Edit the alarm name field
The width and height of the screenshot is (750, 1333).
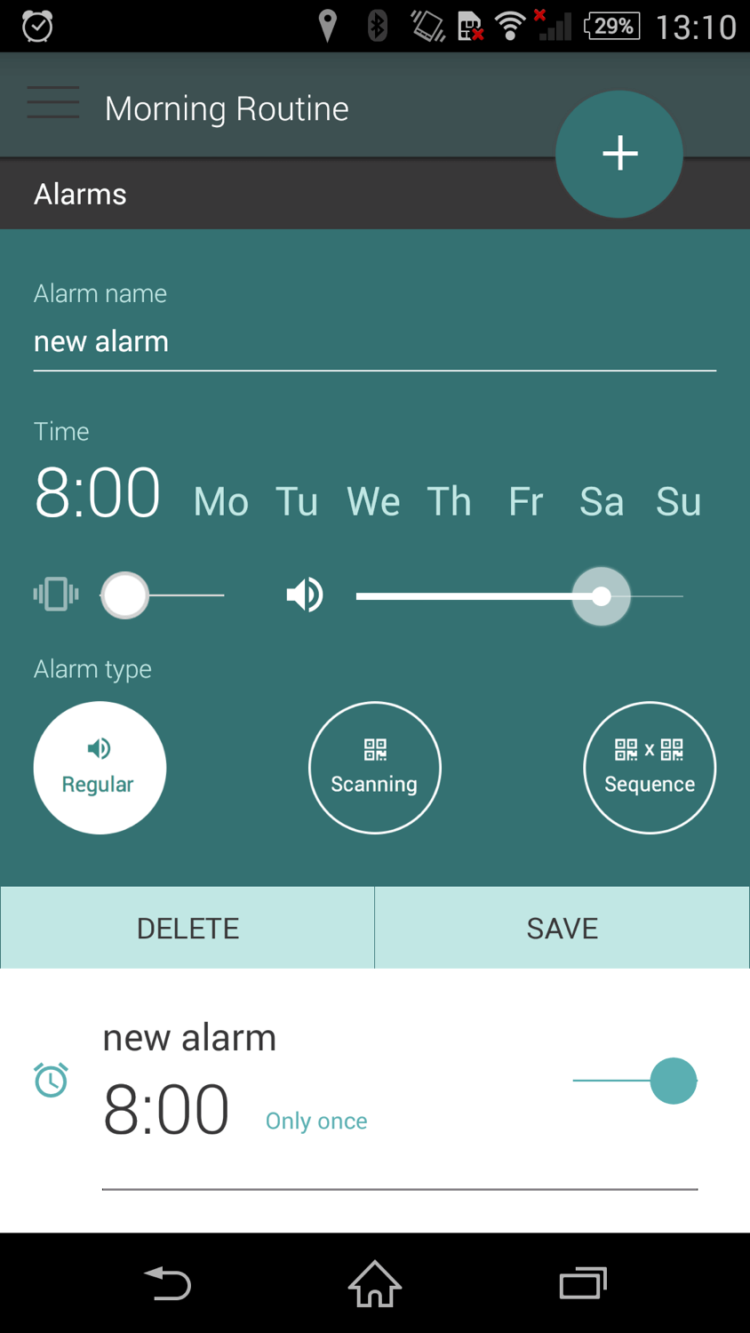point(374,342)
